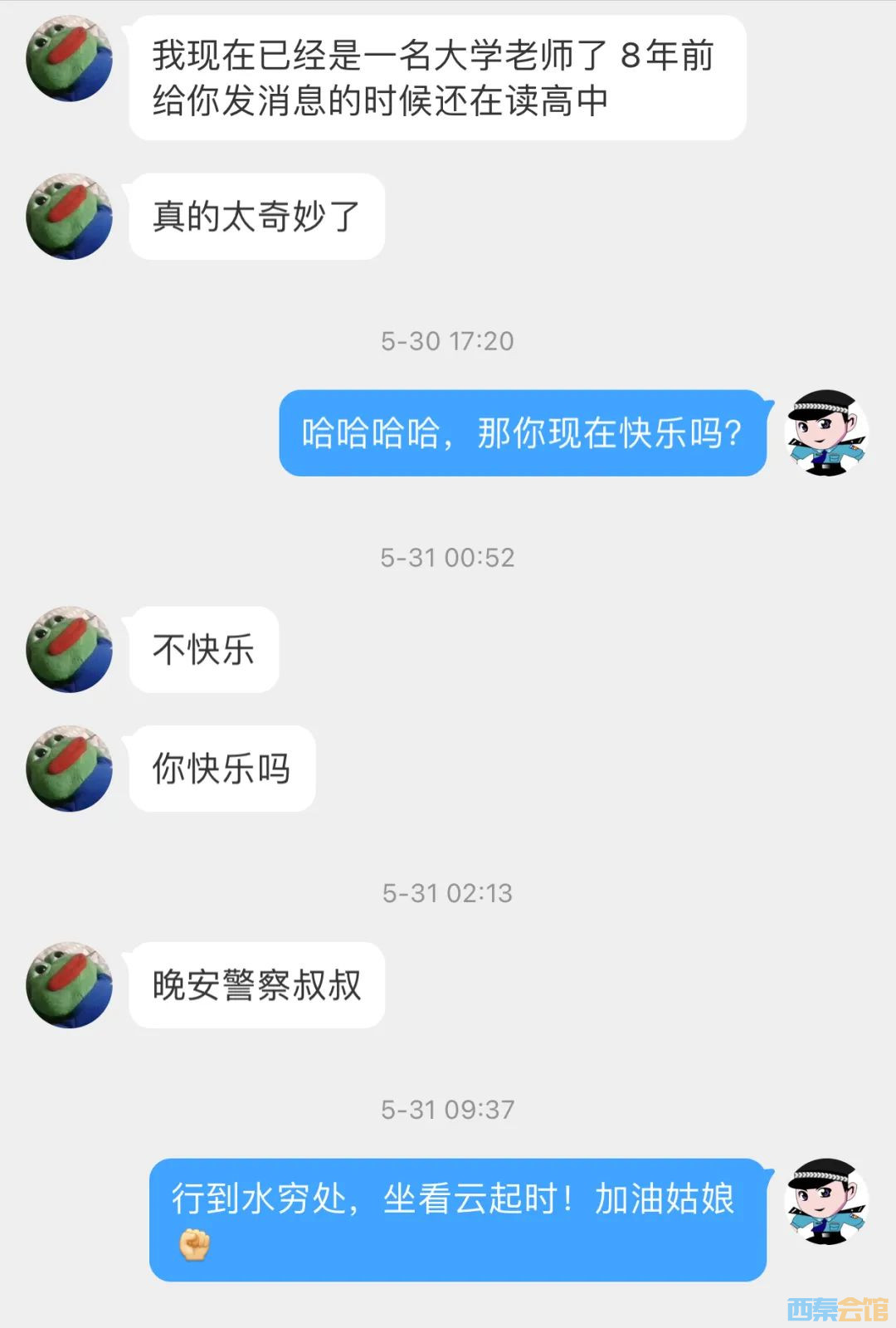Click the timestamp '5-31 00:52'
This screenshot has width=896, height=1328.
(x=448, y=559)
